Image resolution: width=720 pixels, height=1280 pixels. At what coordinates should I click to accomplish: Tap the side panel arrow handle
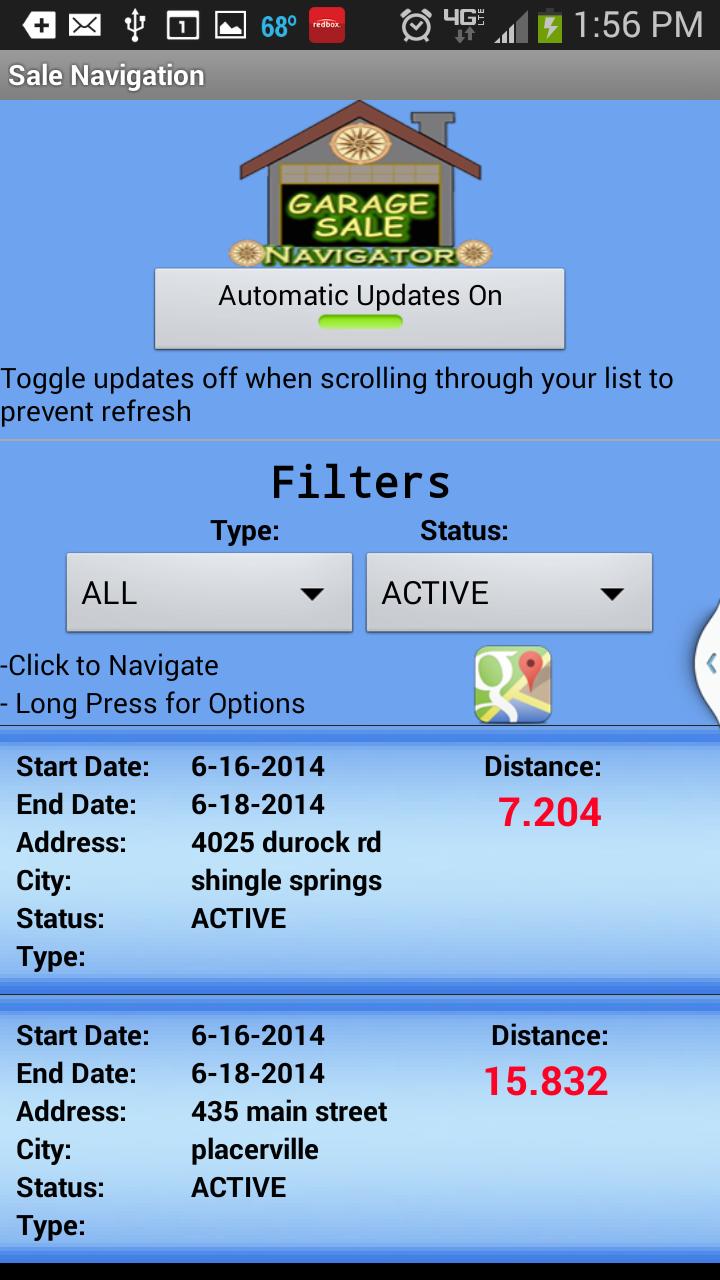click(x=710, y=662)
